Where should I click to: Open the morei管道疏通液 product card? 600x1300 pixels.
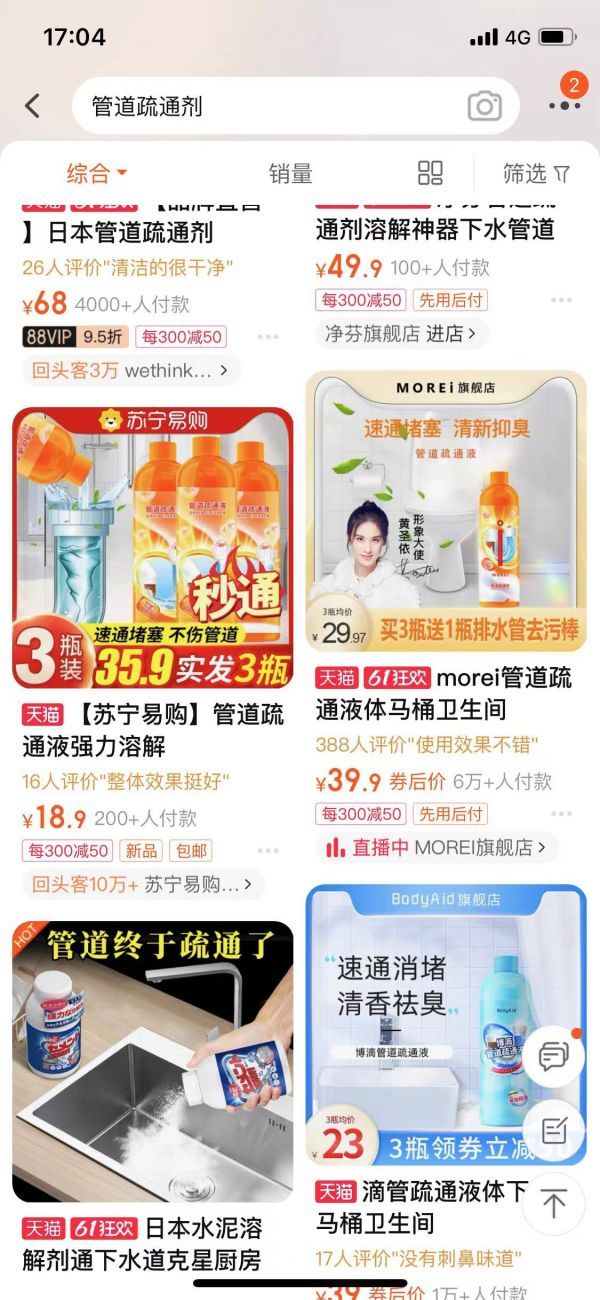pyautogui.click(x=446, y=512)
